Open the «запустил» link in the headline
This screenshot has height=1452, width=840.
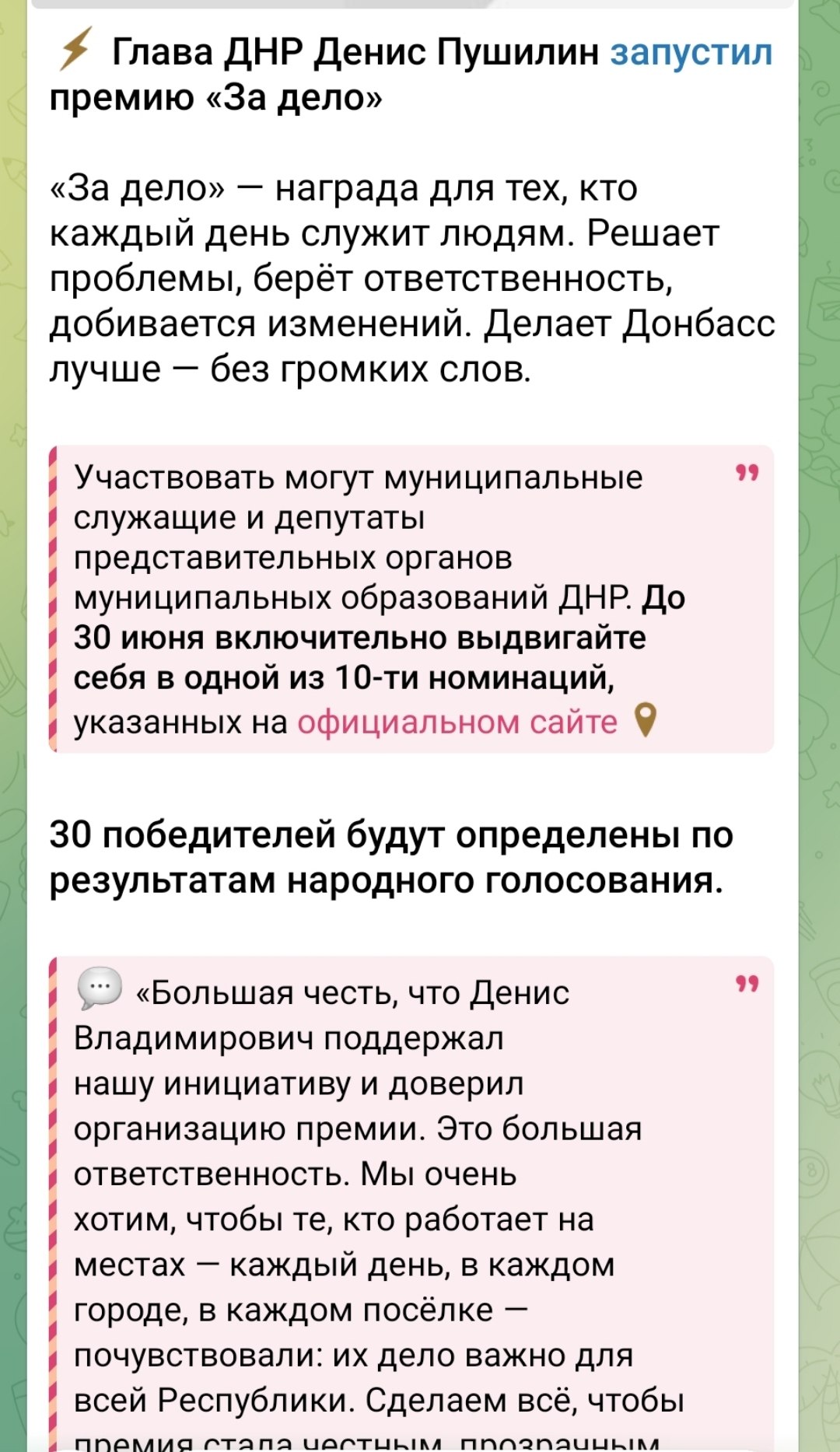point(691,54)
